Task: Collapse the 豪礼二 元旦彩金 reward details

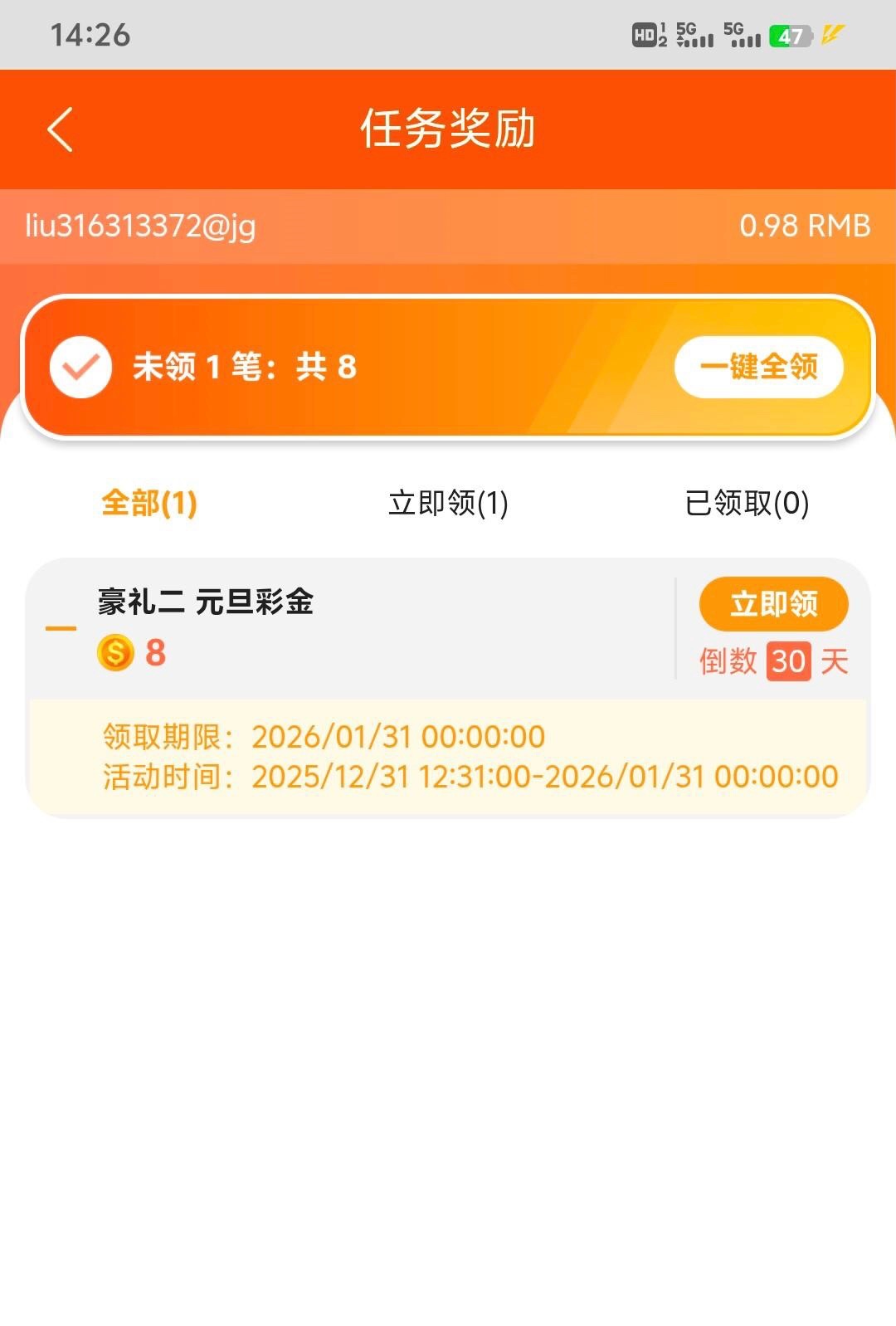Action: coord(61,629)
